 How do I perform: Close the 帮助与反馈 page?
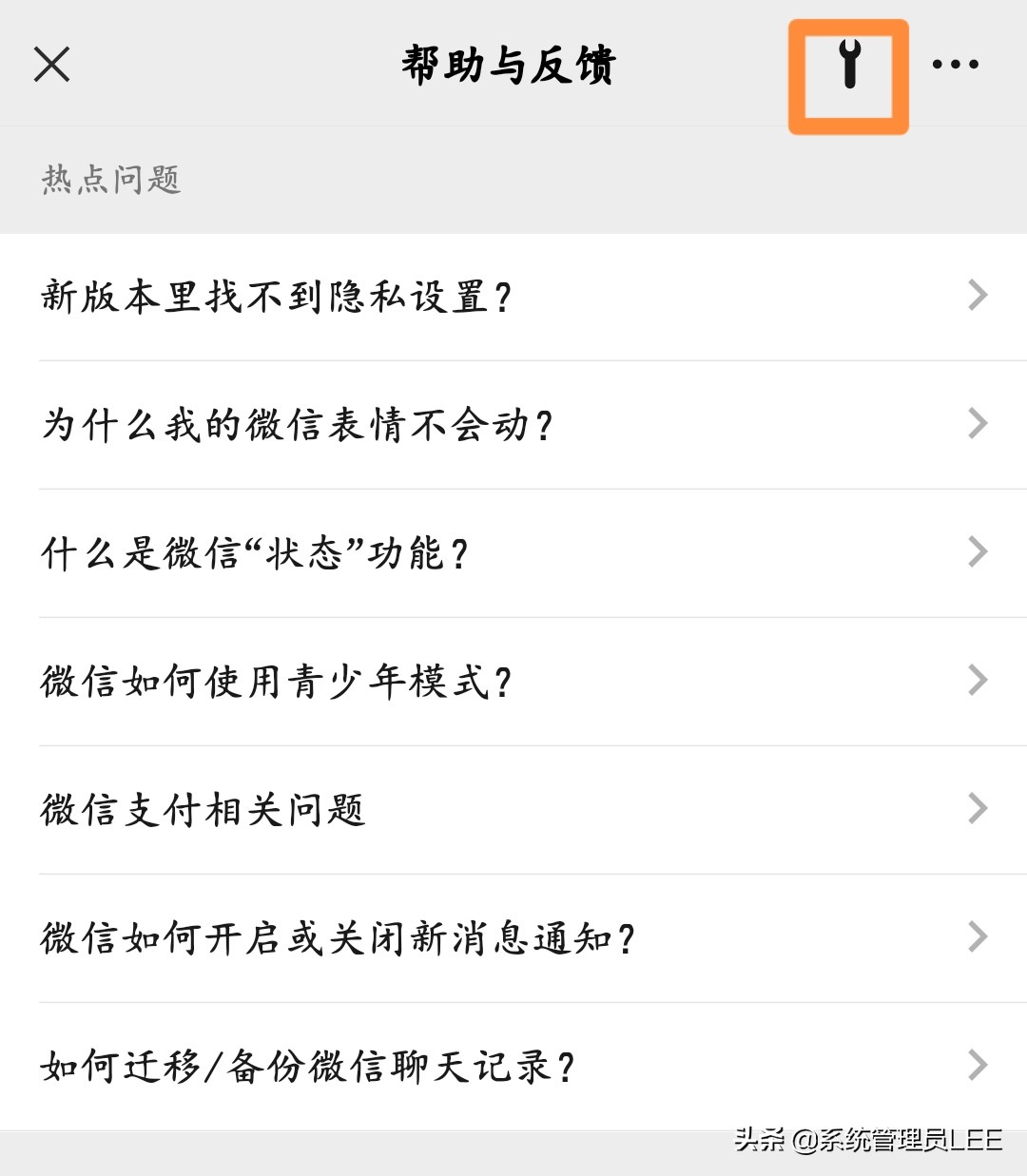[51, 65]
